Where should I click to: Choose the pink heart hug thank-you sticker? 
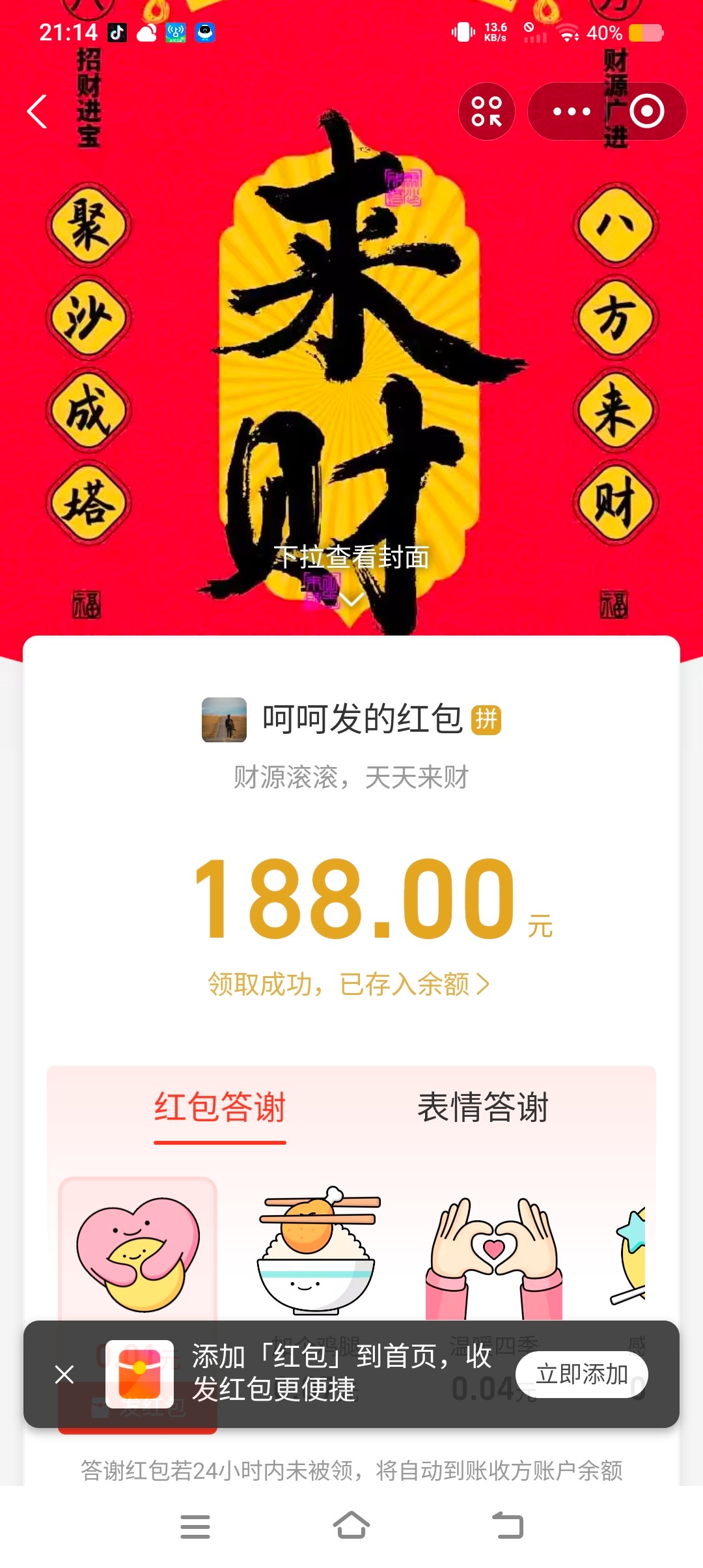[x=137, y=1253]
